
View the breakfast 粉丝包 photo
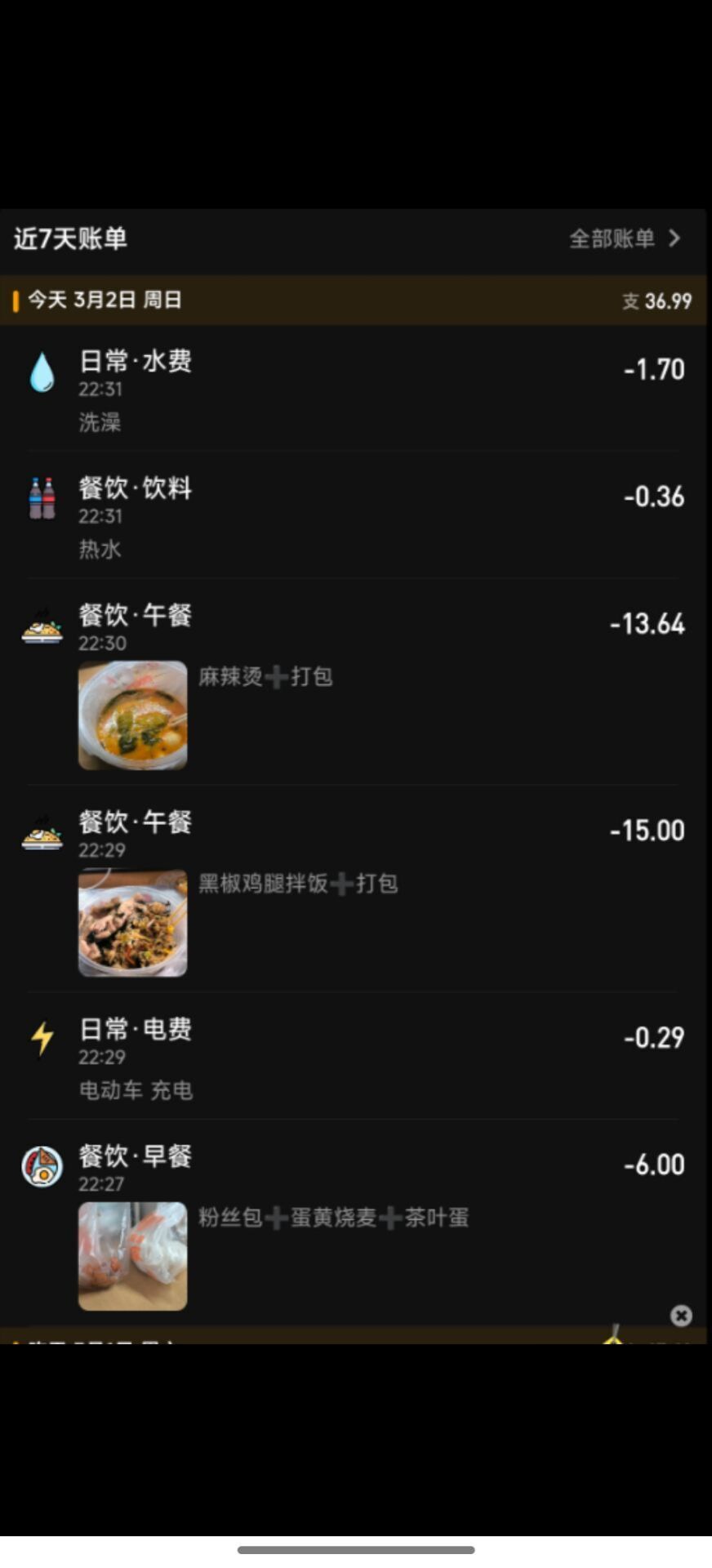tap(132, 1256)
